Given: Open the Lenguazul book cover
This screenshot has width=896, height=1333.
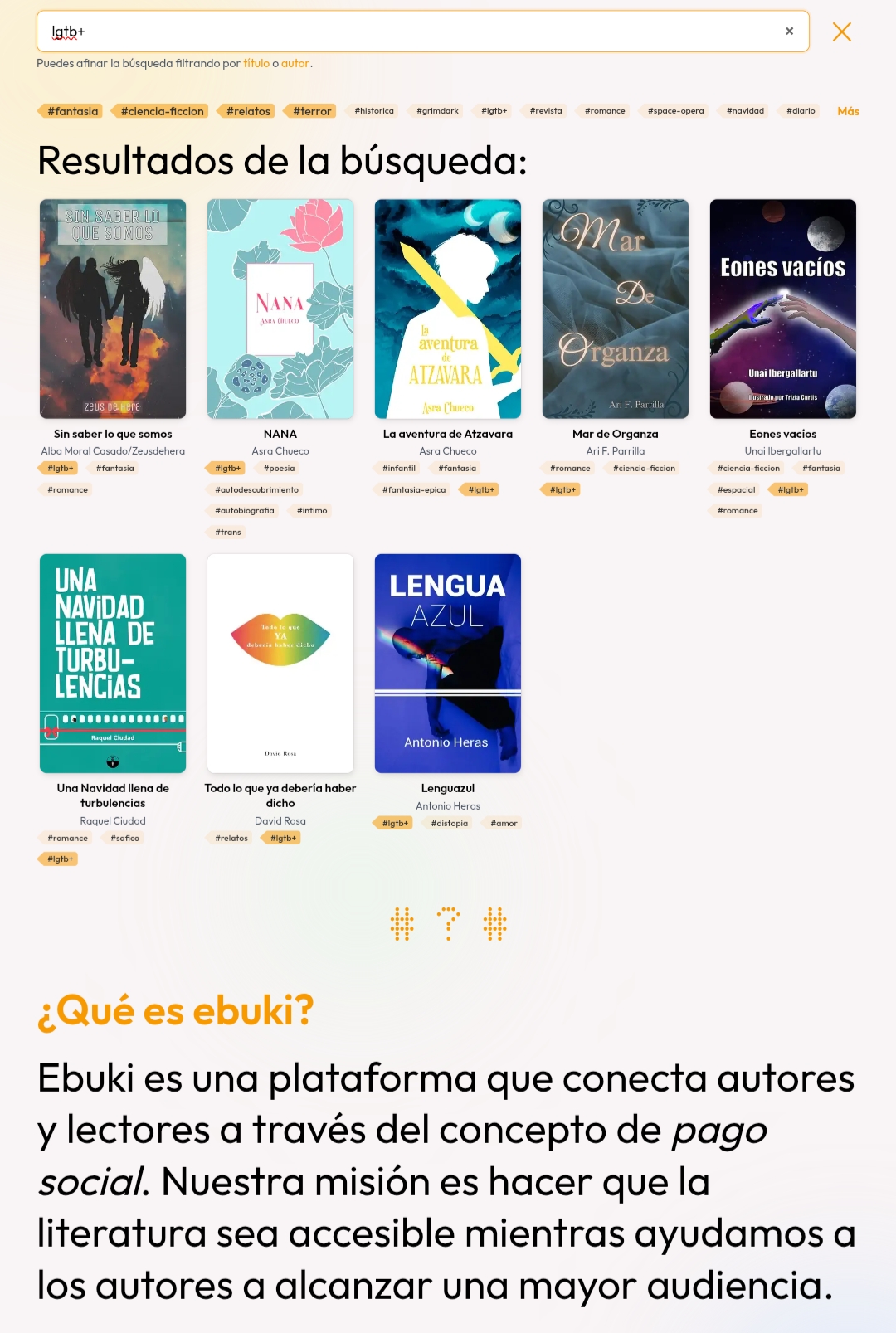Looking at the screenshot, I should 448,664.
